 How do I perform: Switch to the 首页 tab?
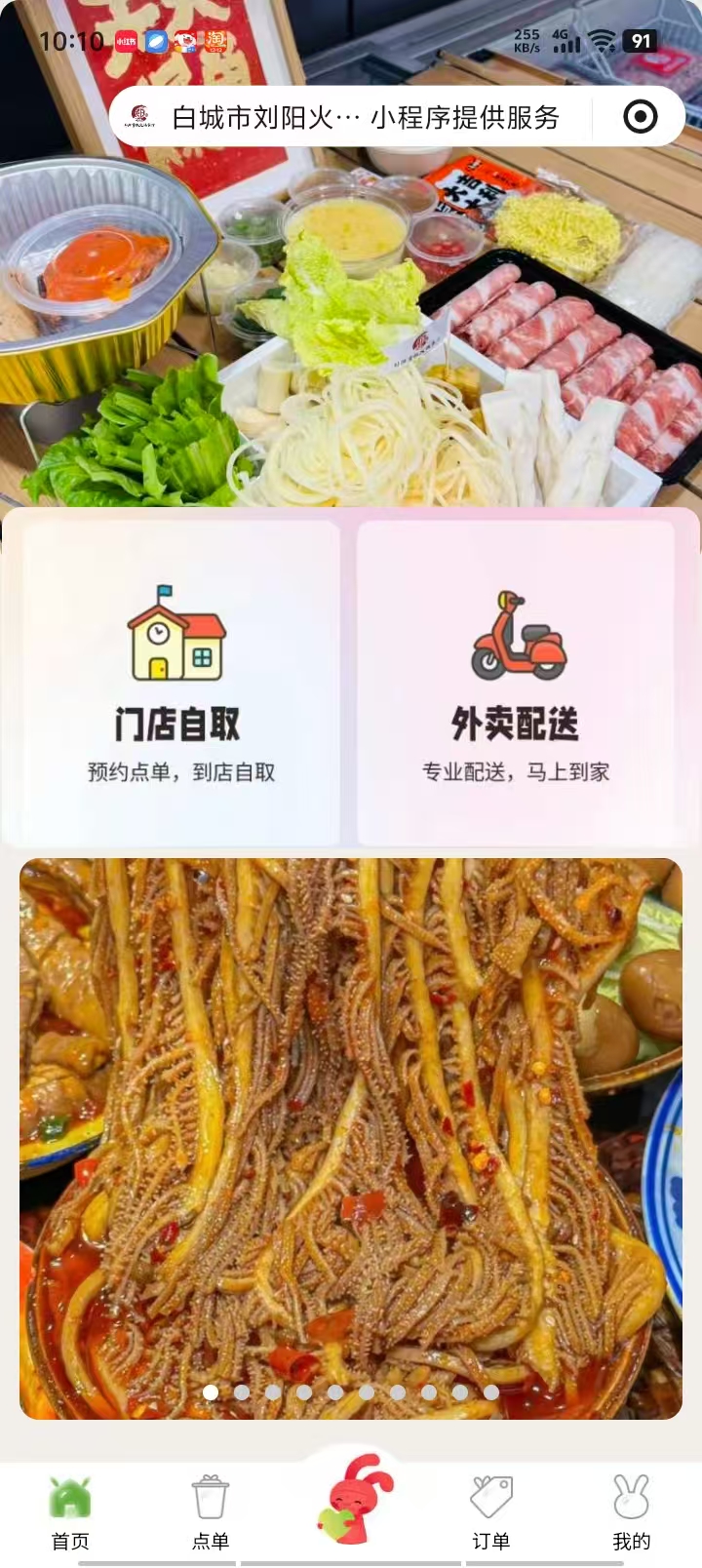[70, 1512]
